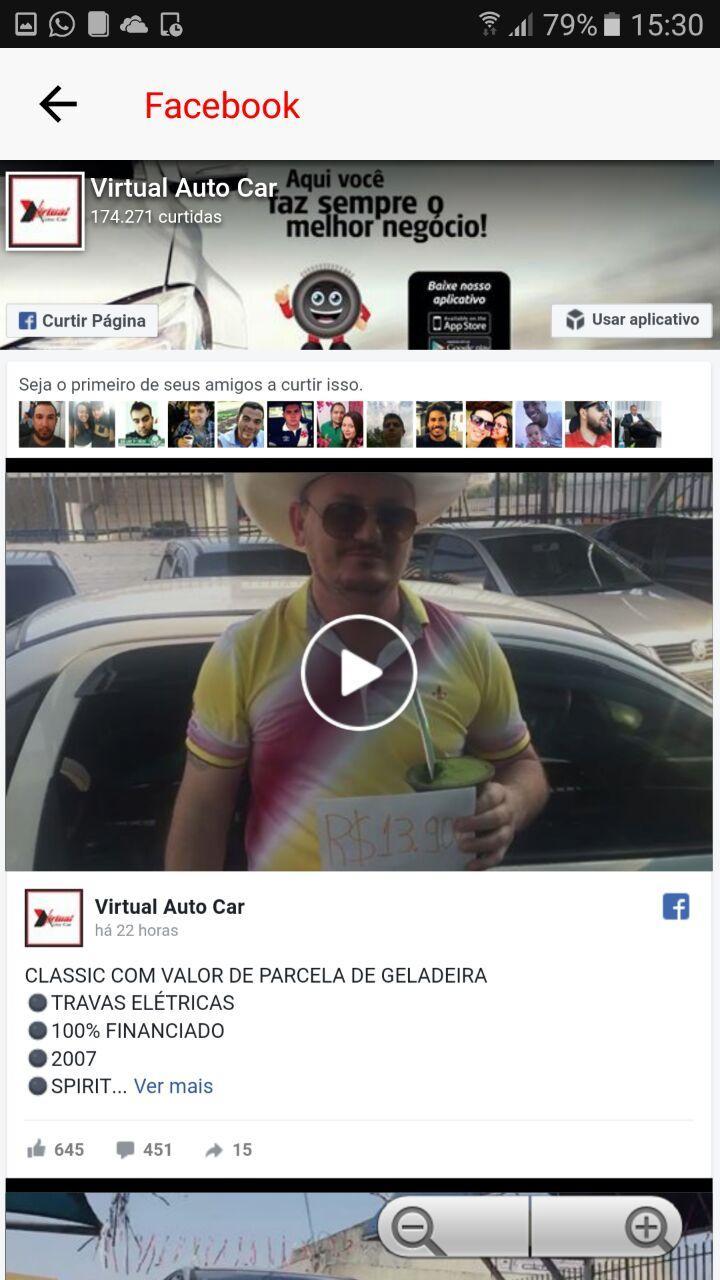Zoom in with the plus magnifier

pos(647,1229)
